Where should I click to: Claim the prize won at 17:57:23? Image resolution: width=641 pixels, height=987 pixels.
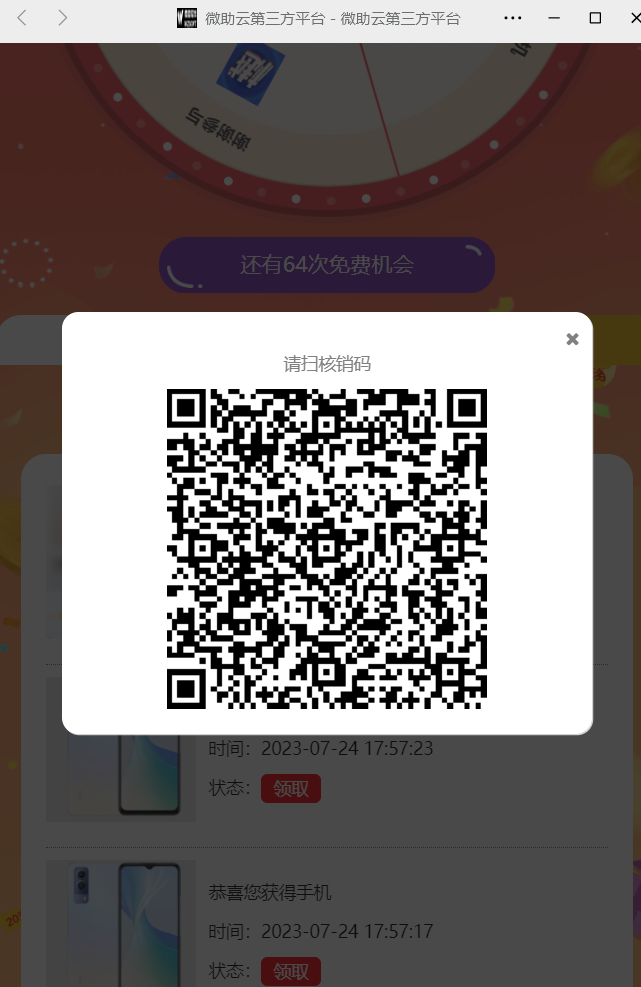tap(291, 788)
